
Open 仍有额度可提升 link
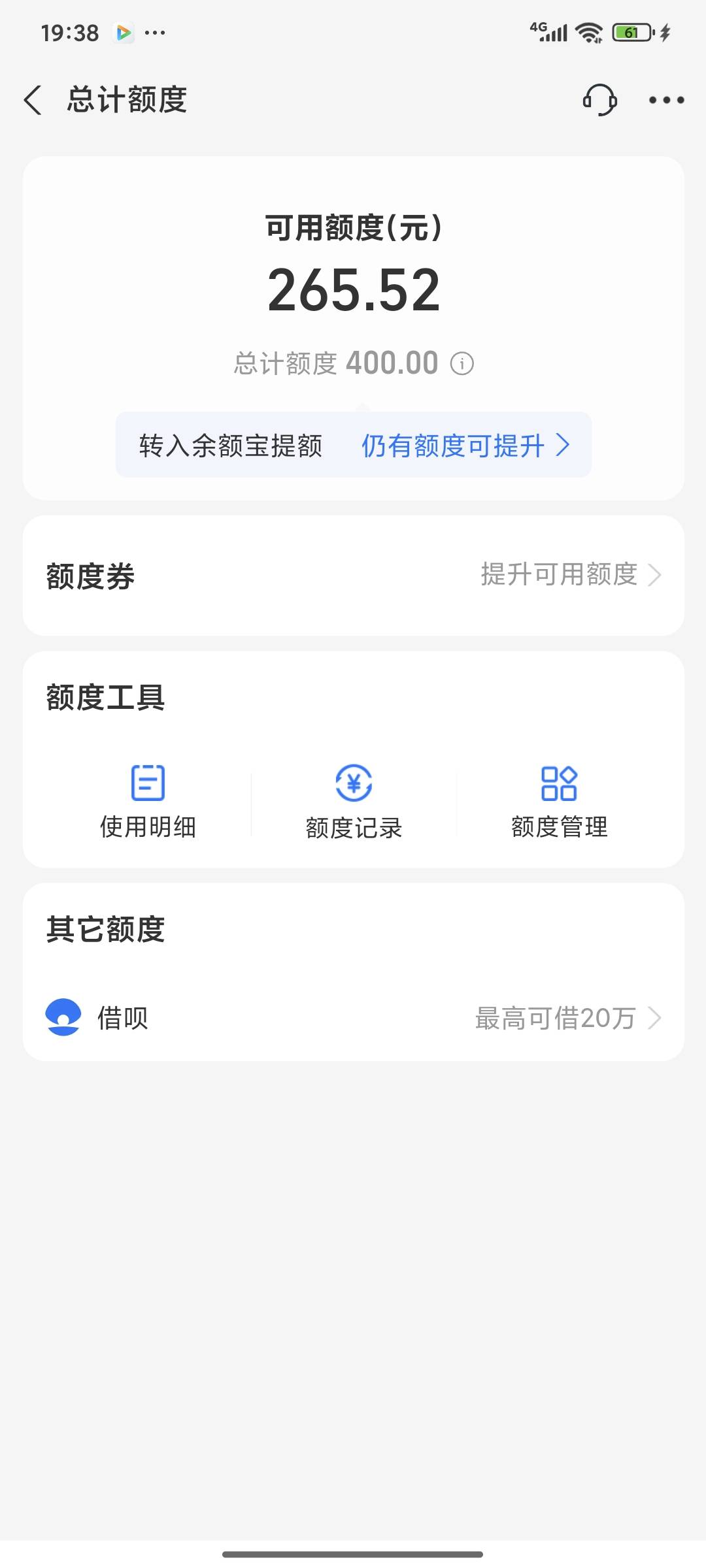click(x=465, y=446)
